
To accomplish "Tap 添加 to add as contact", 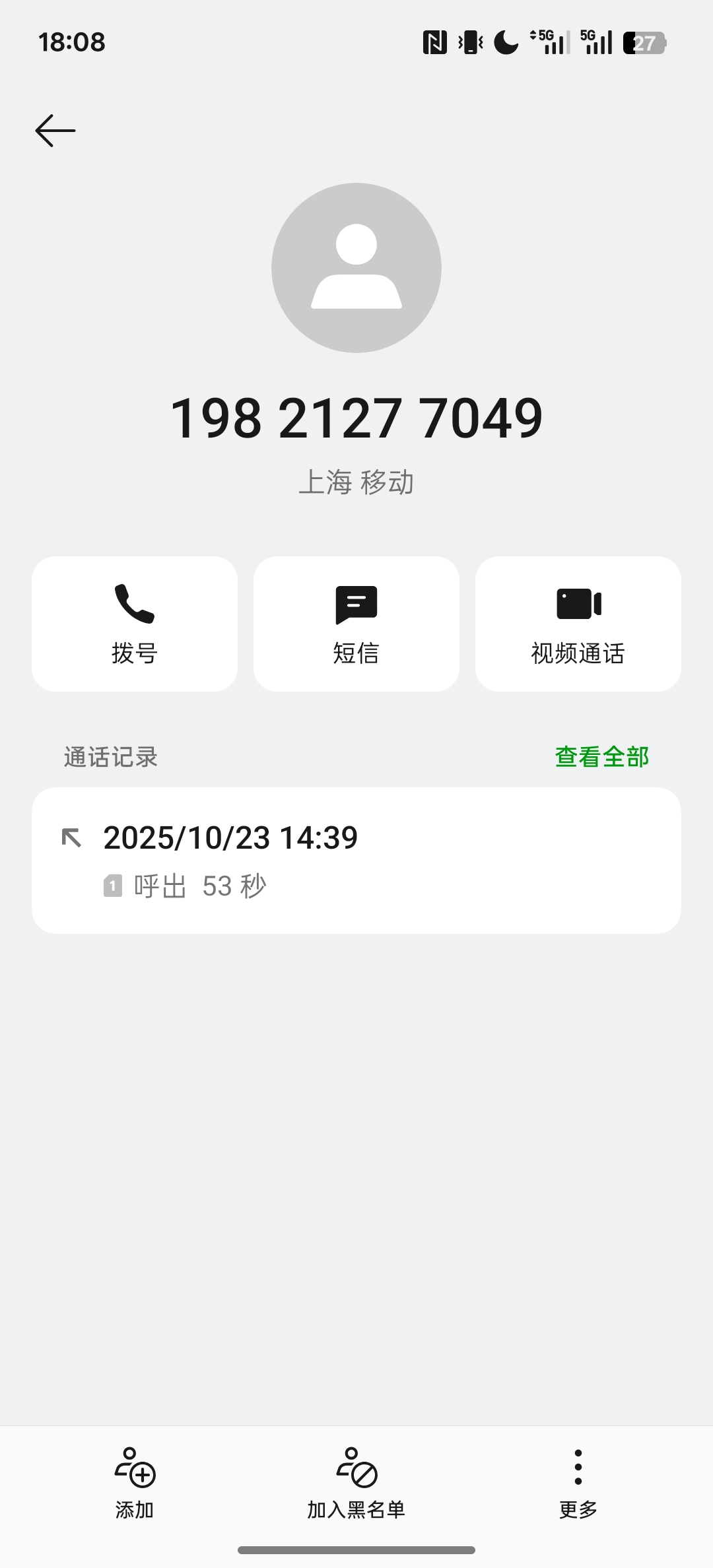I will [135, 1482].
